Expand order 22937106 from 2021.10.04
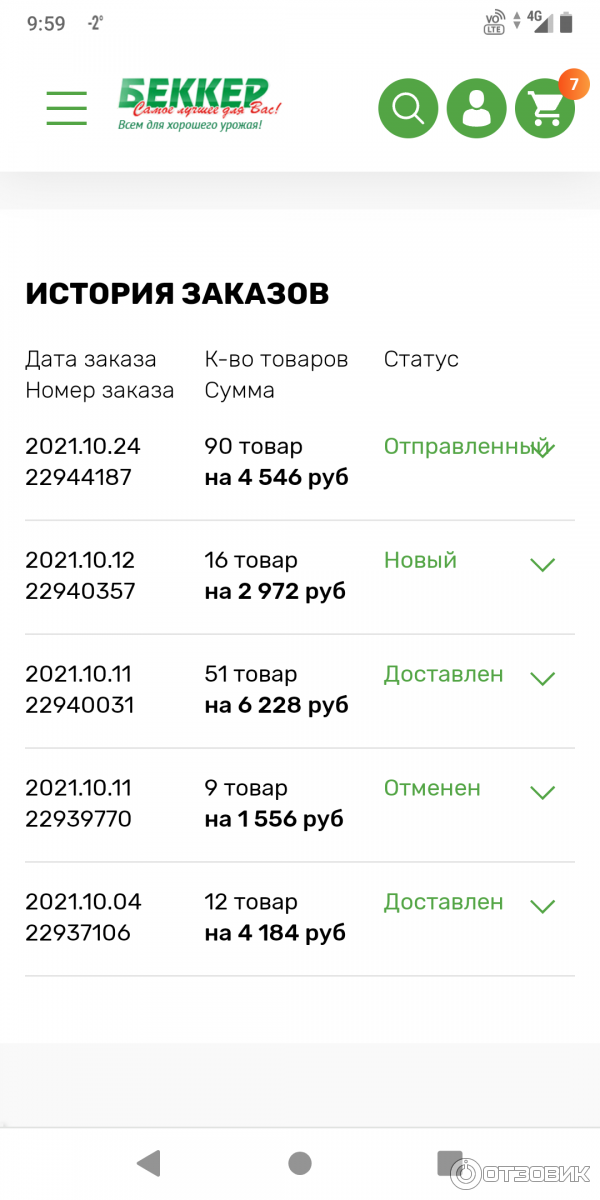The width and height of the screenshot is (600, 1200). 542,907
